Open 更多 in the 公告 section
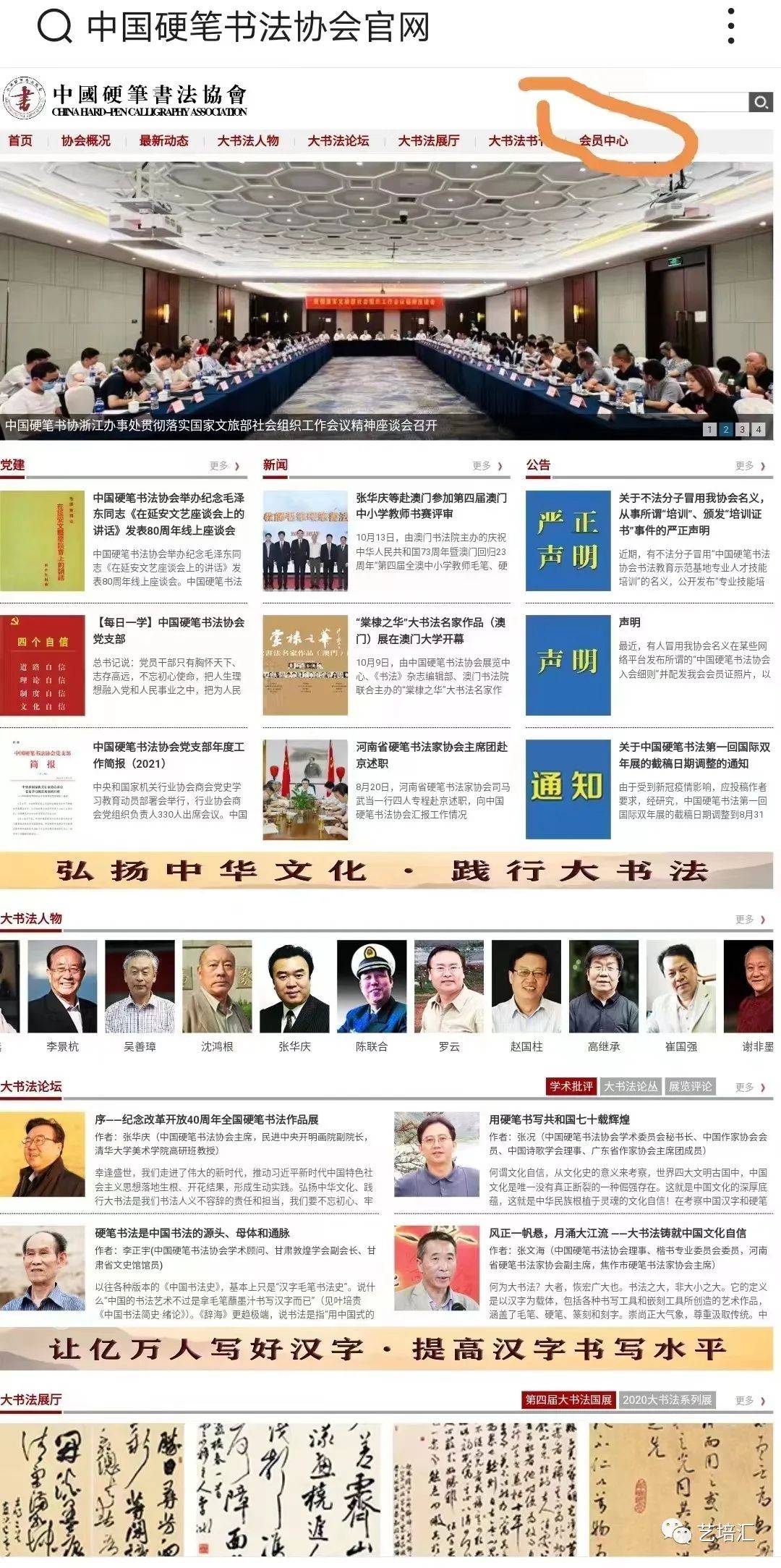The height and width of the screenshot is (1568, 781). [x=751, y=466]
